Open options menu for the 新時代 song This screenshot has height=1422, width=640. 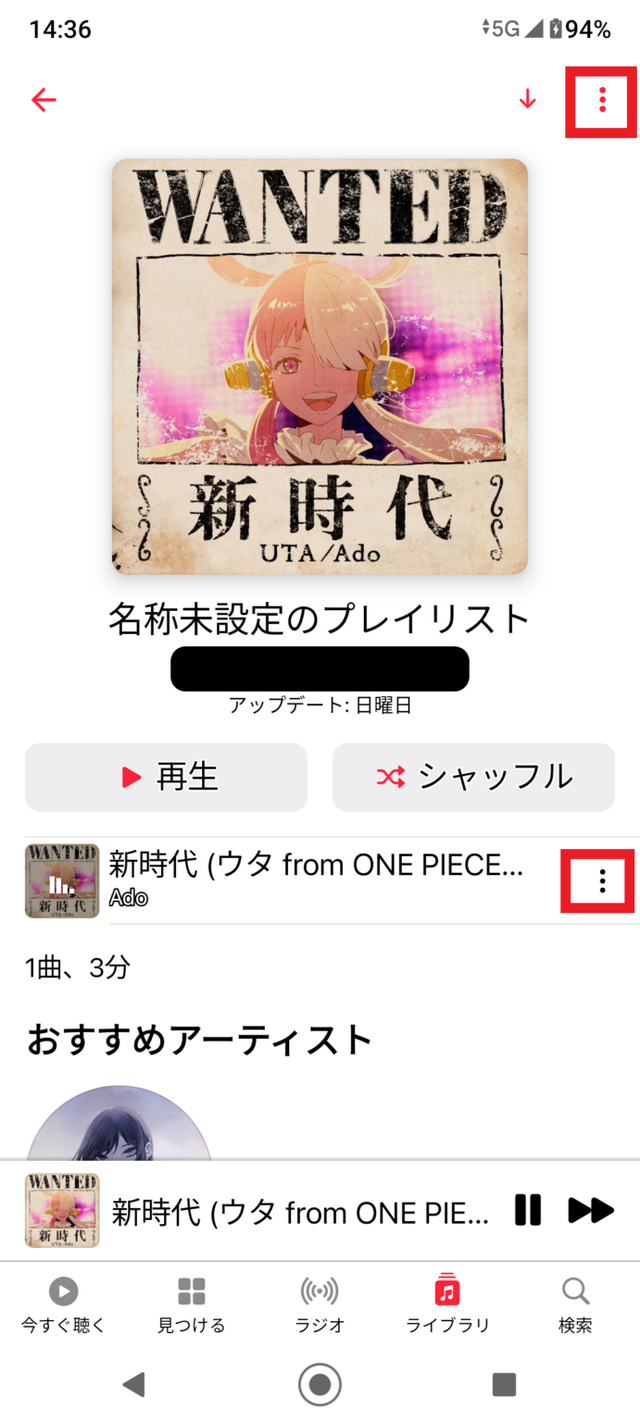(601, 880)
